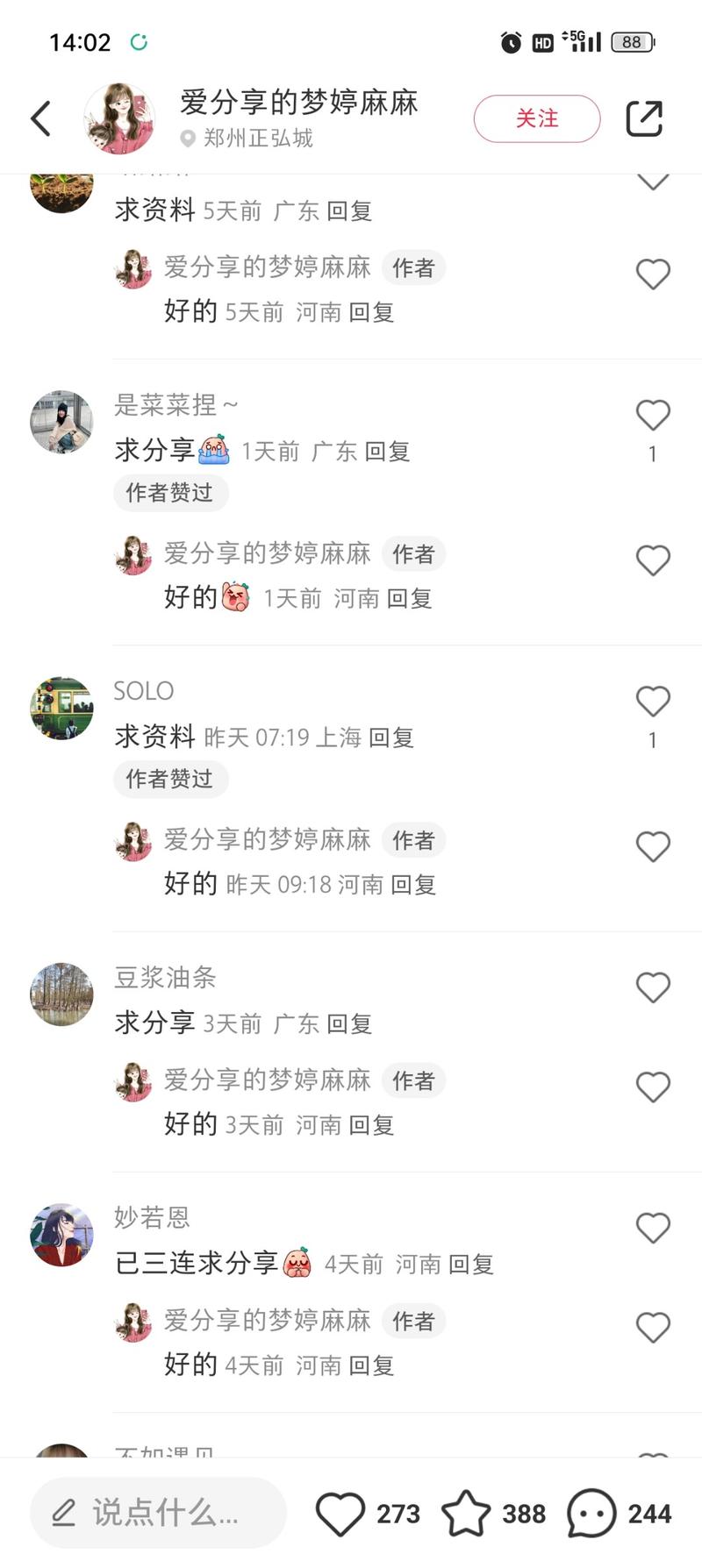This screenshot has height=1568, width=702.
Task: Open 豆浆油条's profile picture
Action: coord(61,994)
